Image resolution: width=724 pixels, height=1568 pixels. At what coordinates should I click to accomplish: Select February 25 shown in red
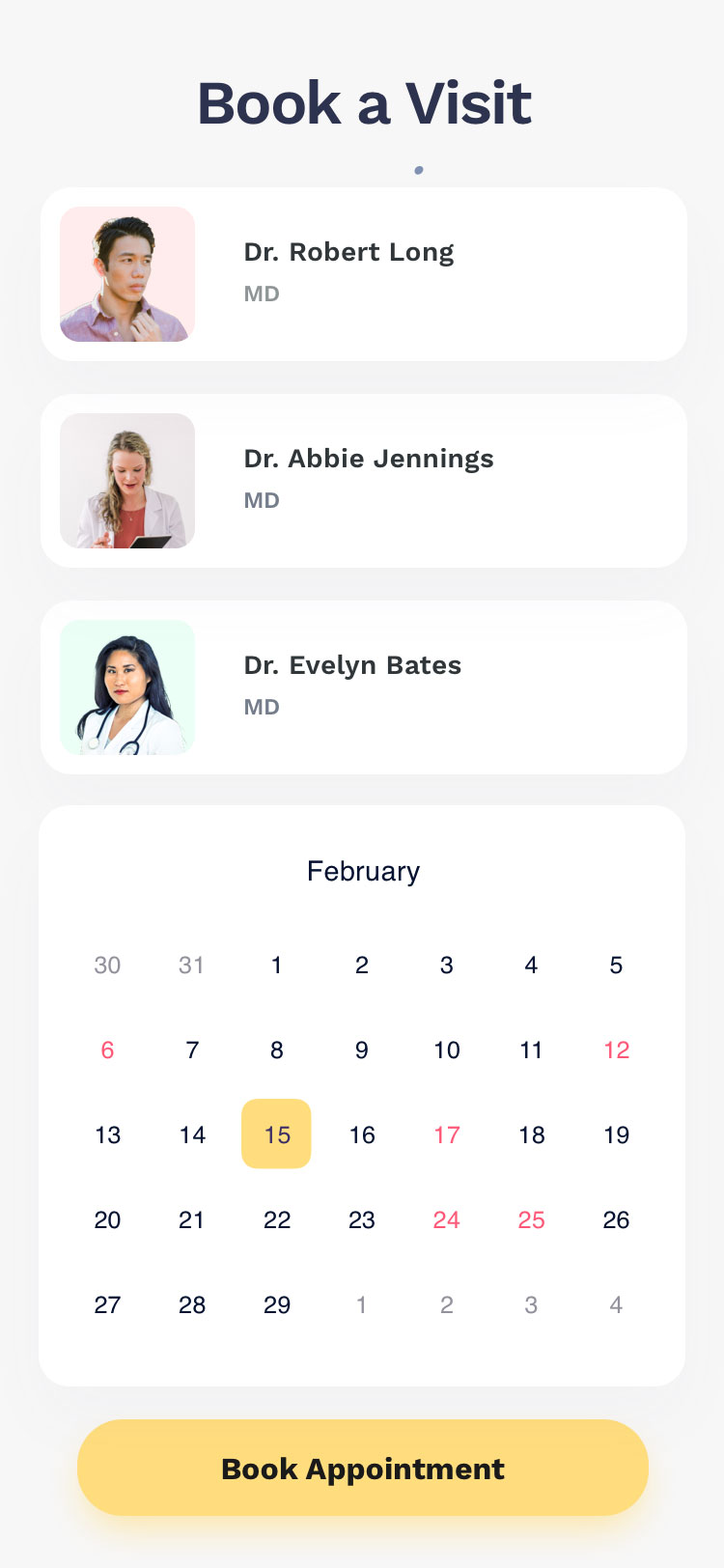pyautogui.click(x=530, y=1219)
